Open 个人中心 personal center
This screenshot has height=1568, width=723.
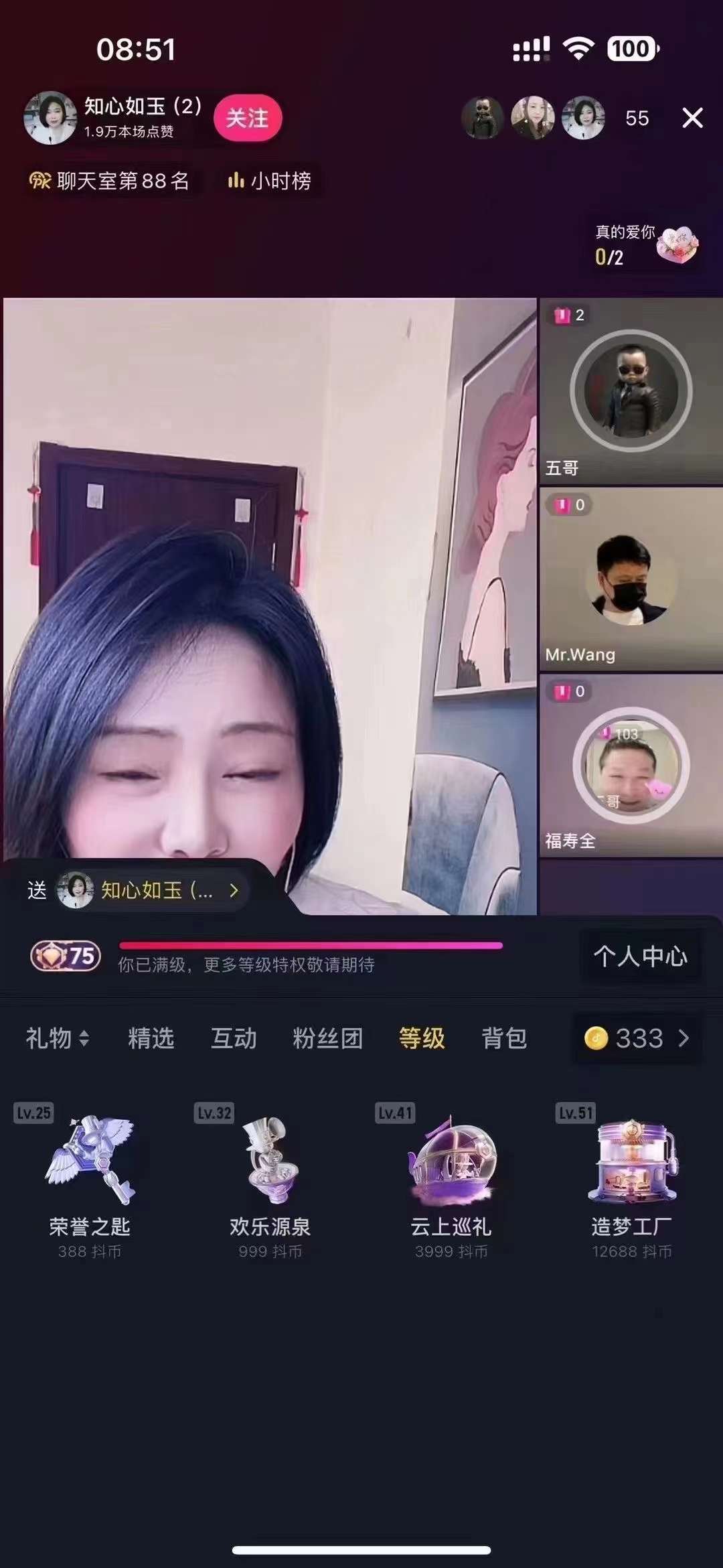click(x=640, y=956)
